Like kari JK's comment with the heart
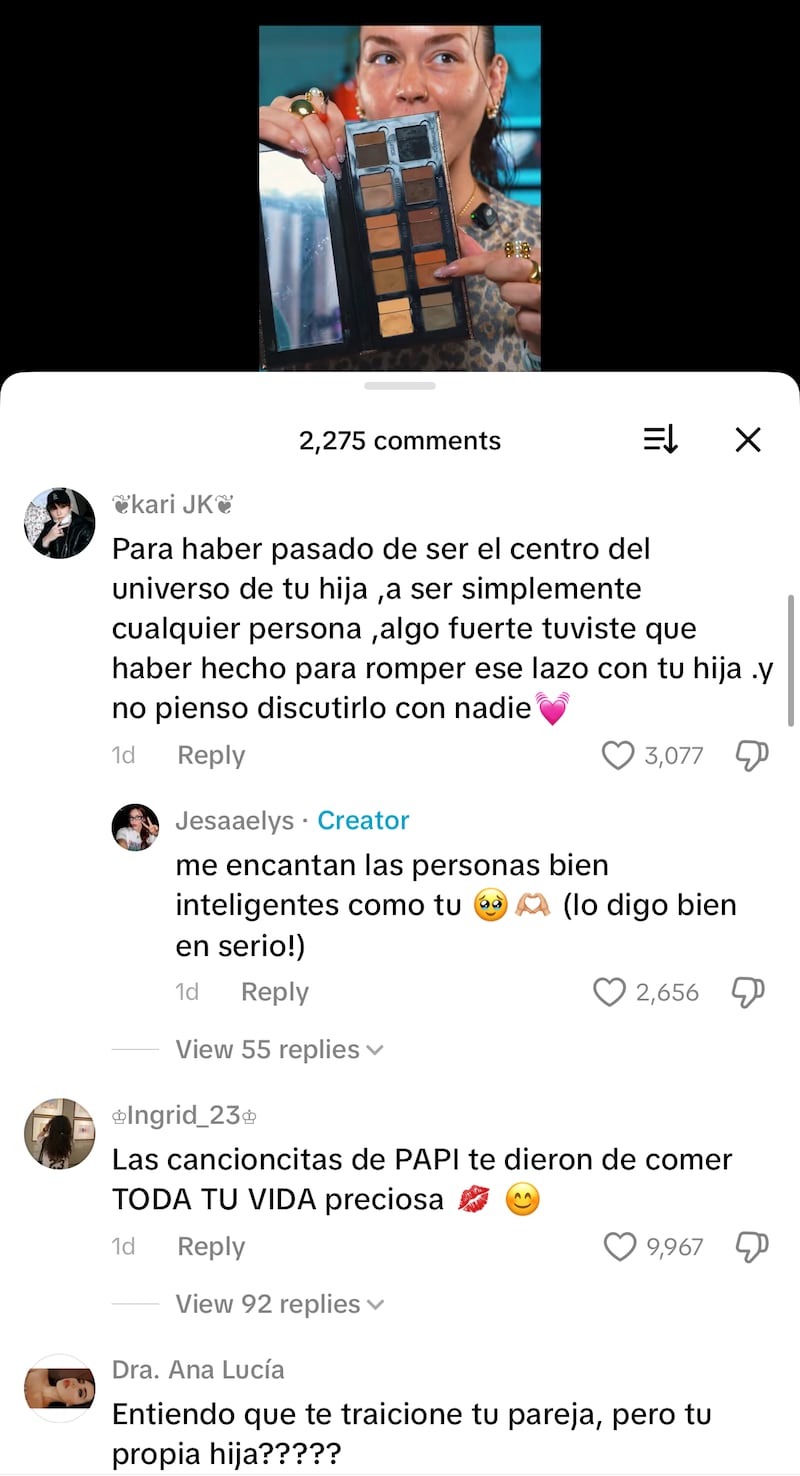 click(618, 755)
